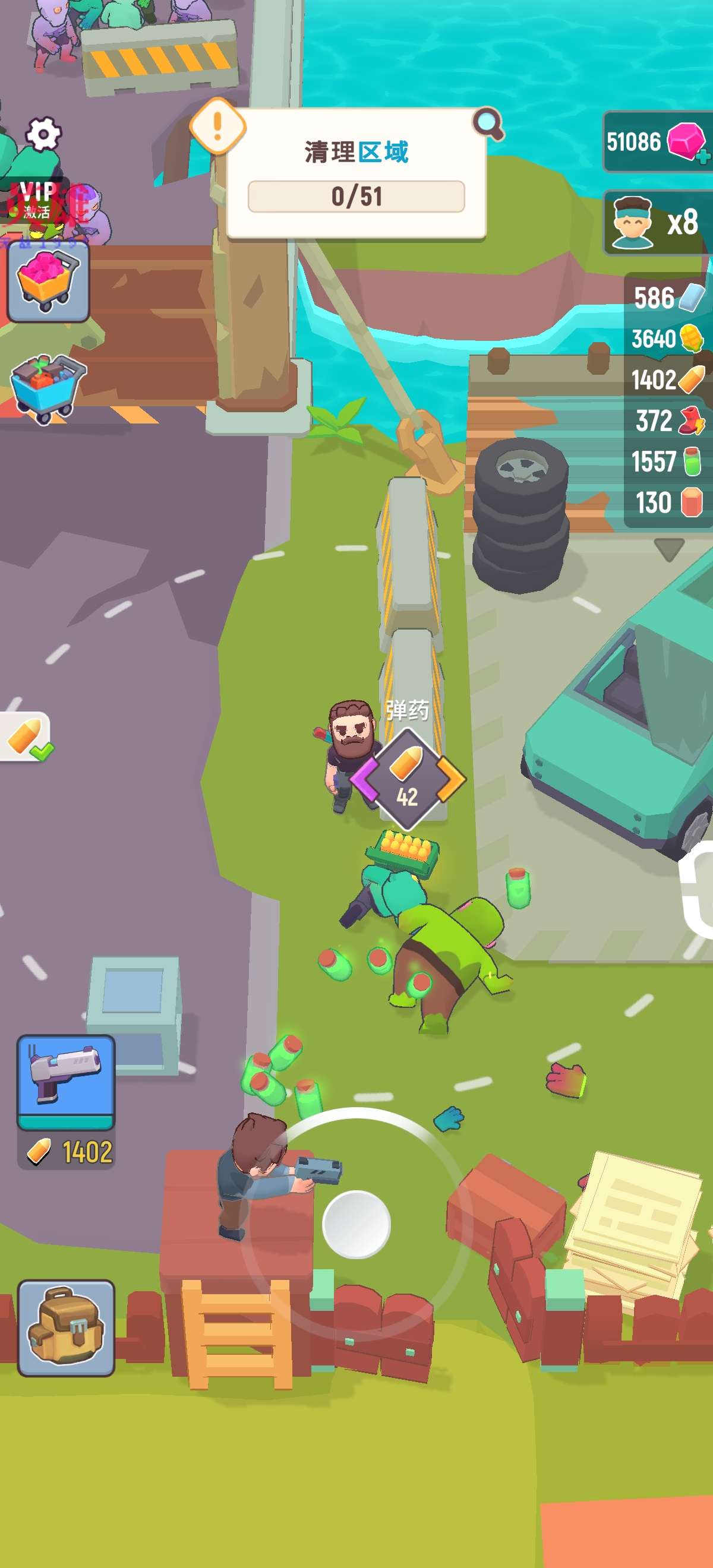Image resolution: width=713 pixels, height=1568 pixels.
Task: Tap the bullet task tab with checkmark
Action: pos(26,736)
